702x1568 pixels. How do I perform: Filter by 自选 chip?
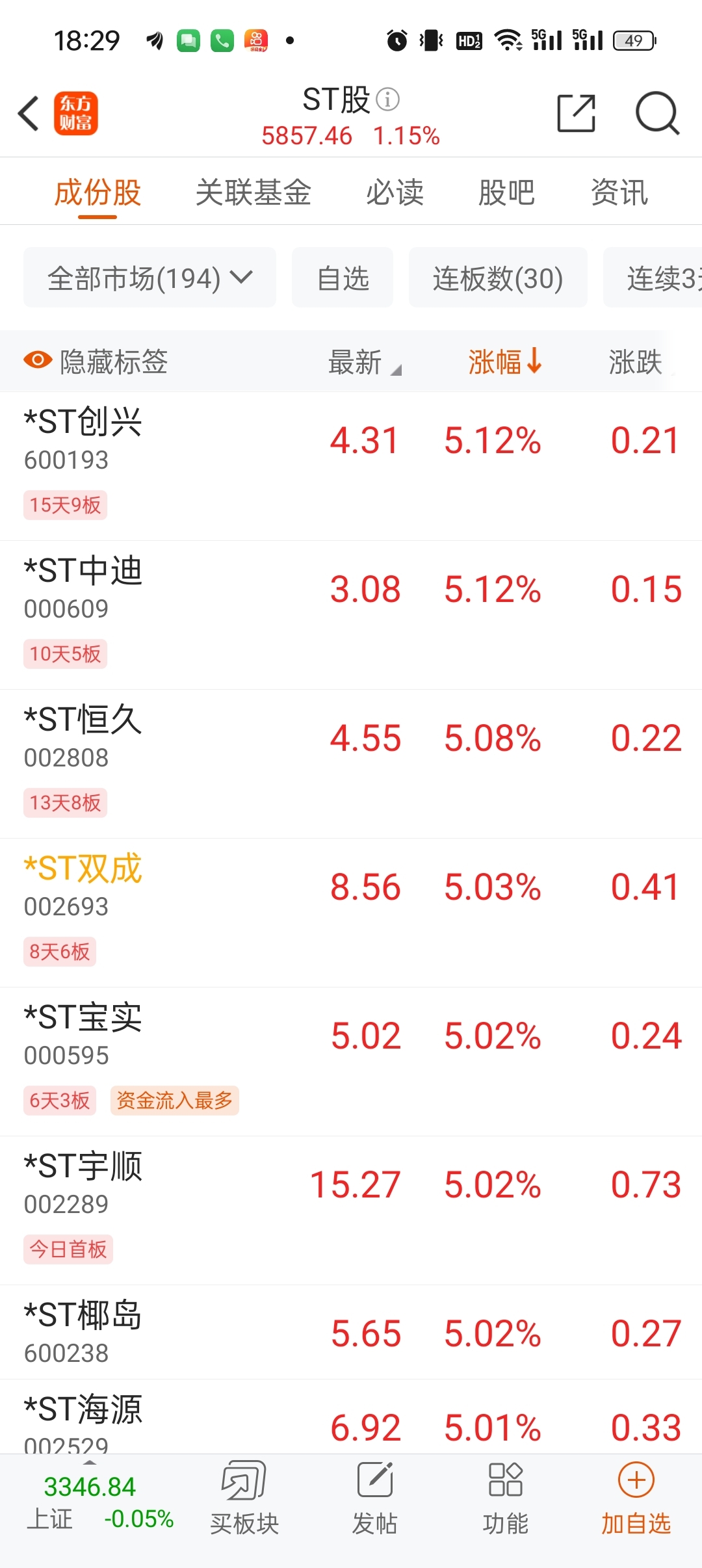click(343, 278)
